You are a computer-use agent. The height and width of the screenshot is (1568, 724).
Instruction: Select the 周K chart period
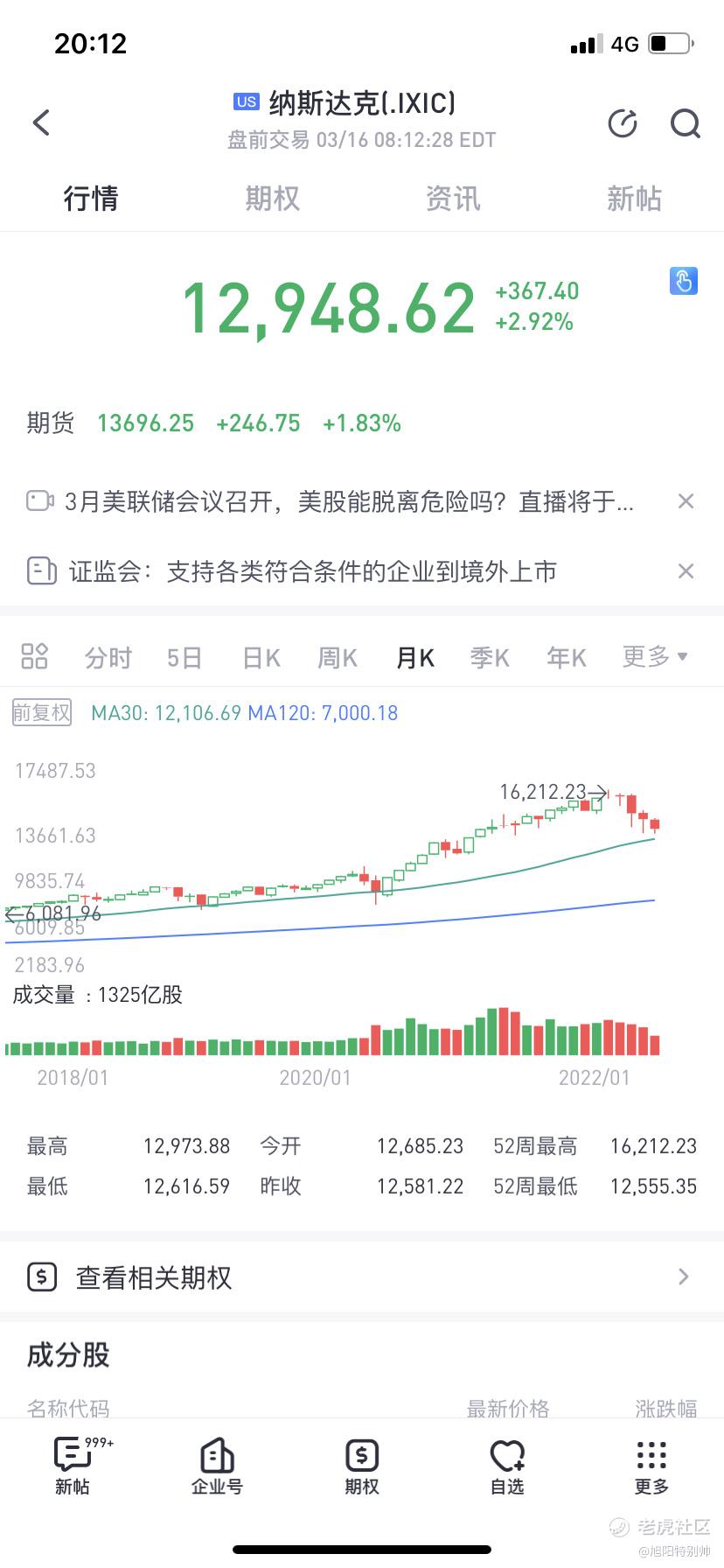(x=338, y=657)
